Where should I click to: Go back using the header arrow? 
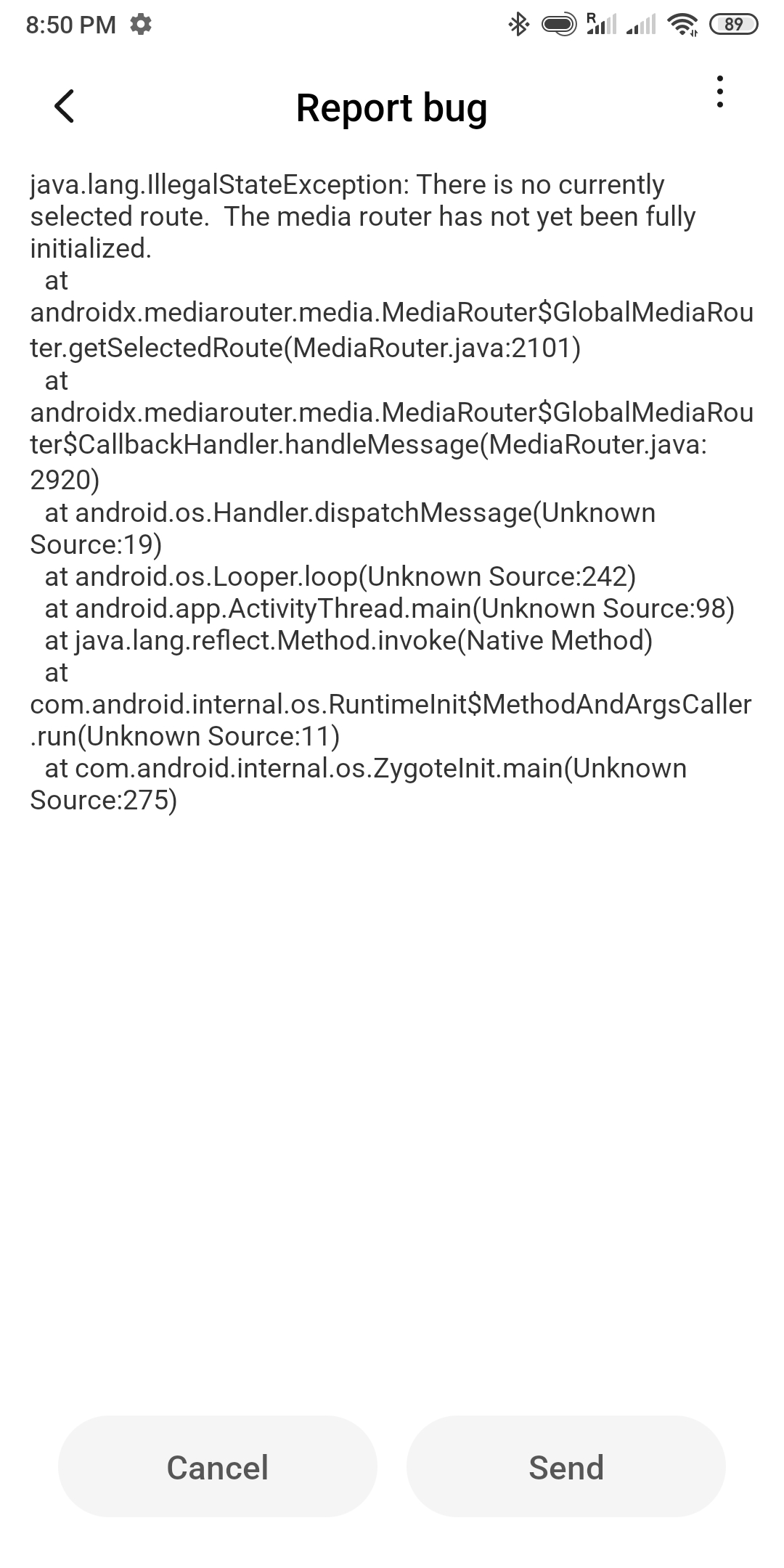[64, 107]
